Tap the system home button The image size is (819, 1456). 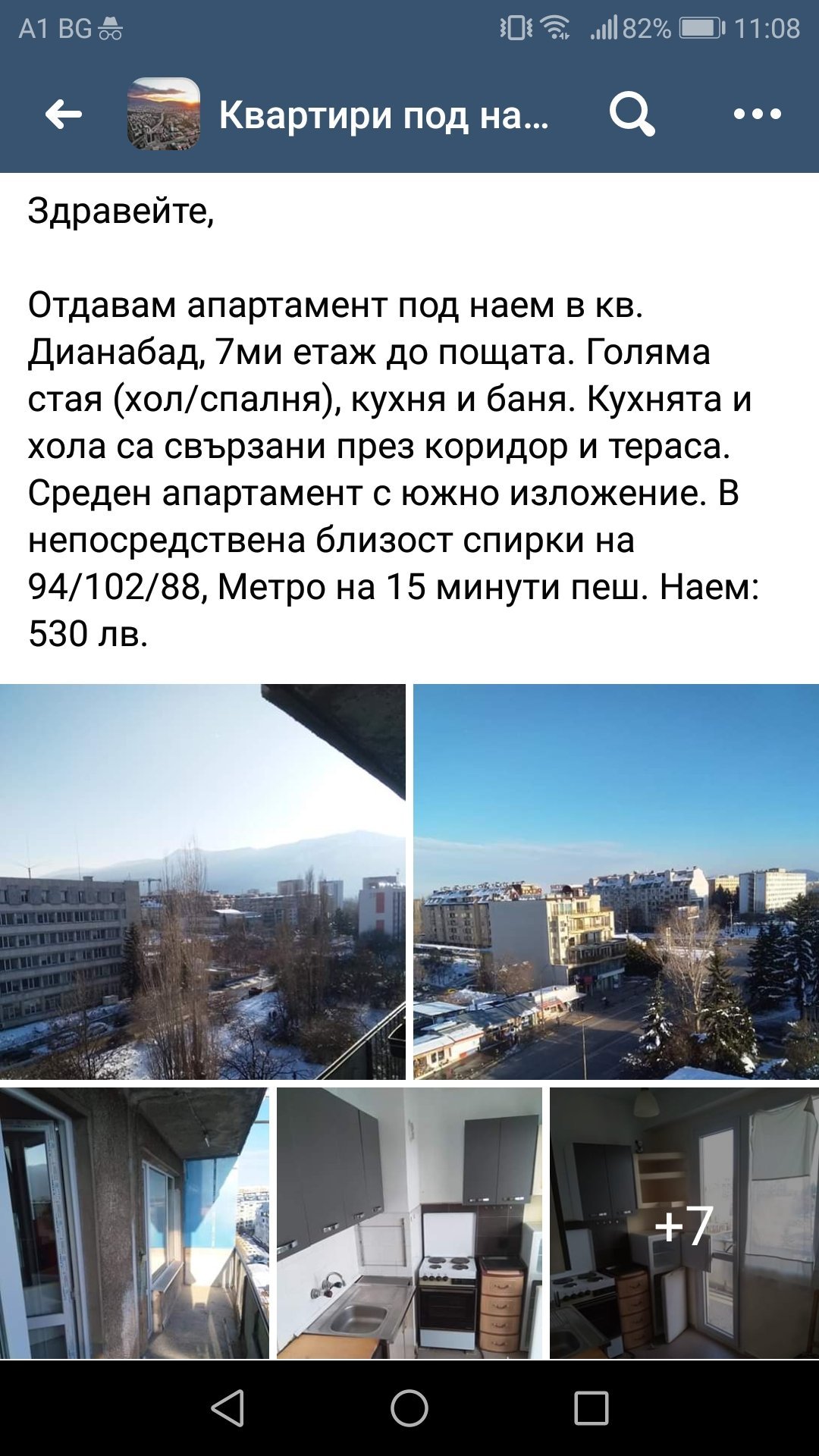pos(409,1408)
